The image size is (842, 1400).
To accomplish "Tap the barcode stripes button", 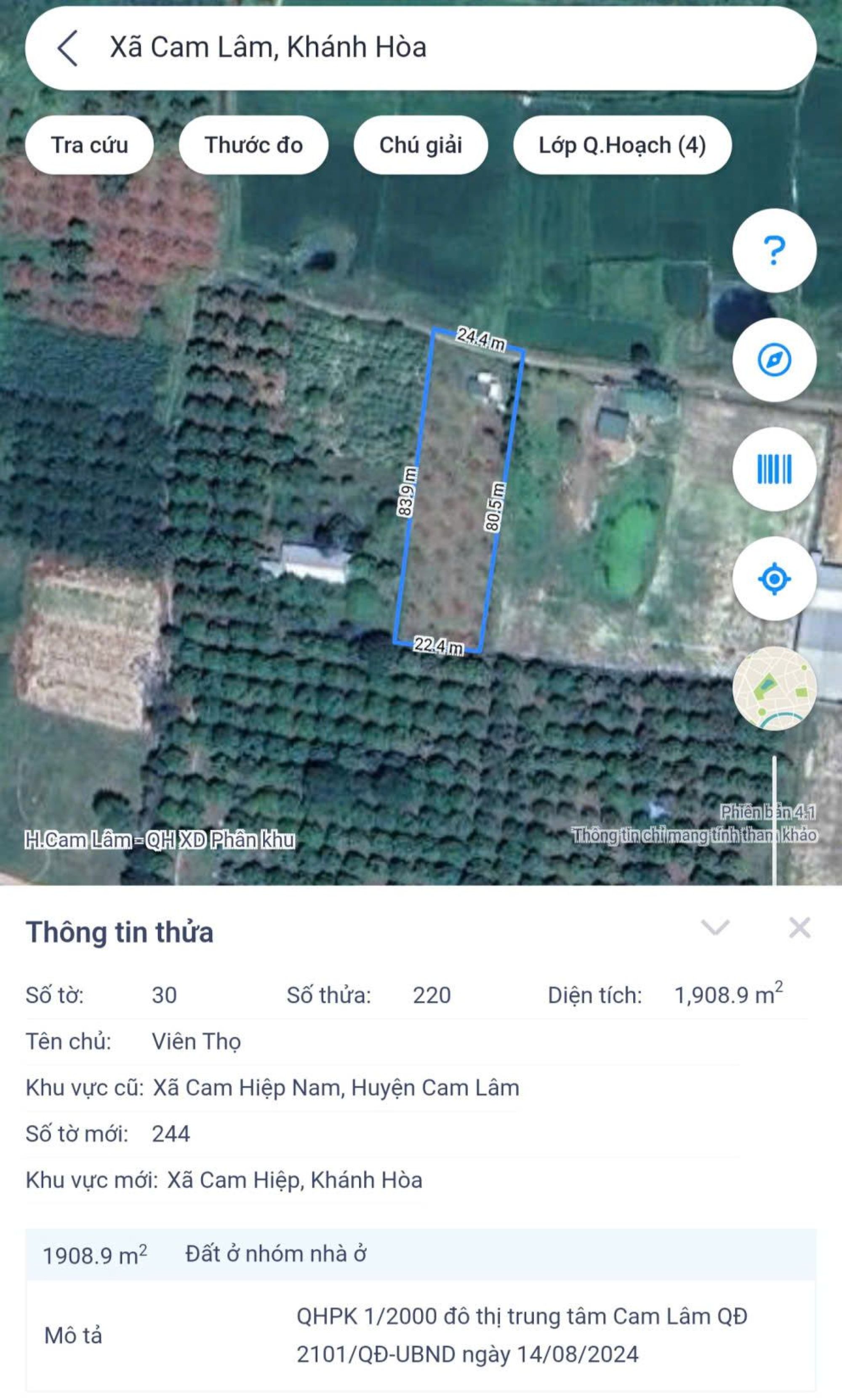I will [774, 469].
